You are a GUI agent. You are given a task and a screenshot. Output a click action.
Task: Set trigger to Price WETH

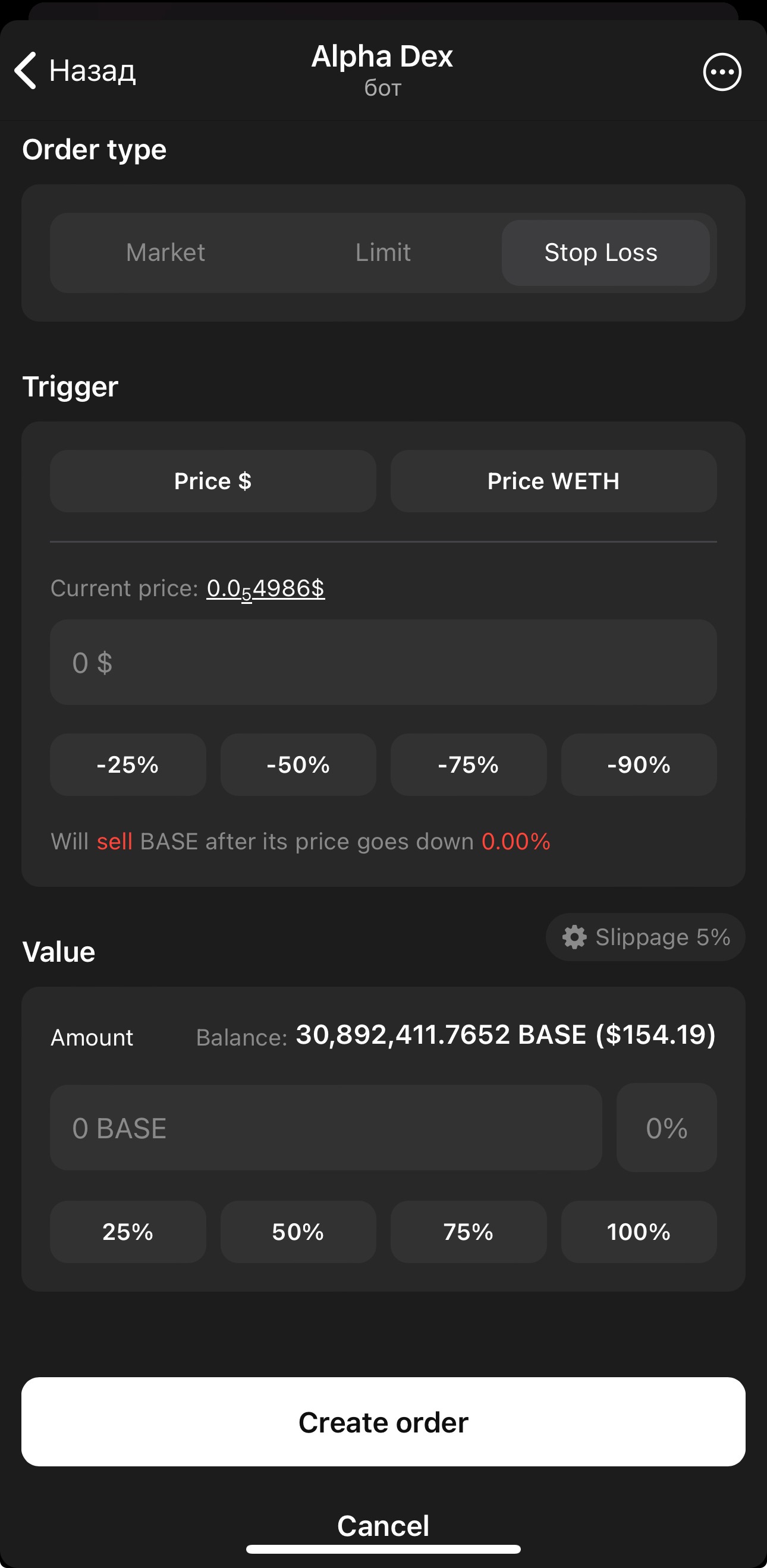[554, 481]
